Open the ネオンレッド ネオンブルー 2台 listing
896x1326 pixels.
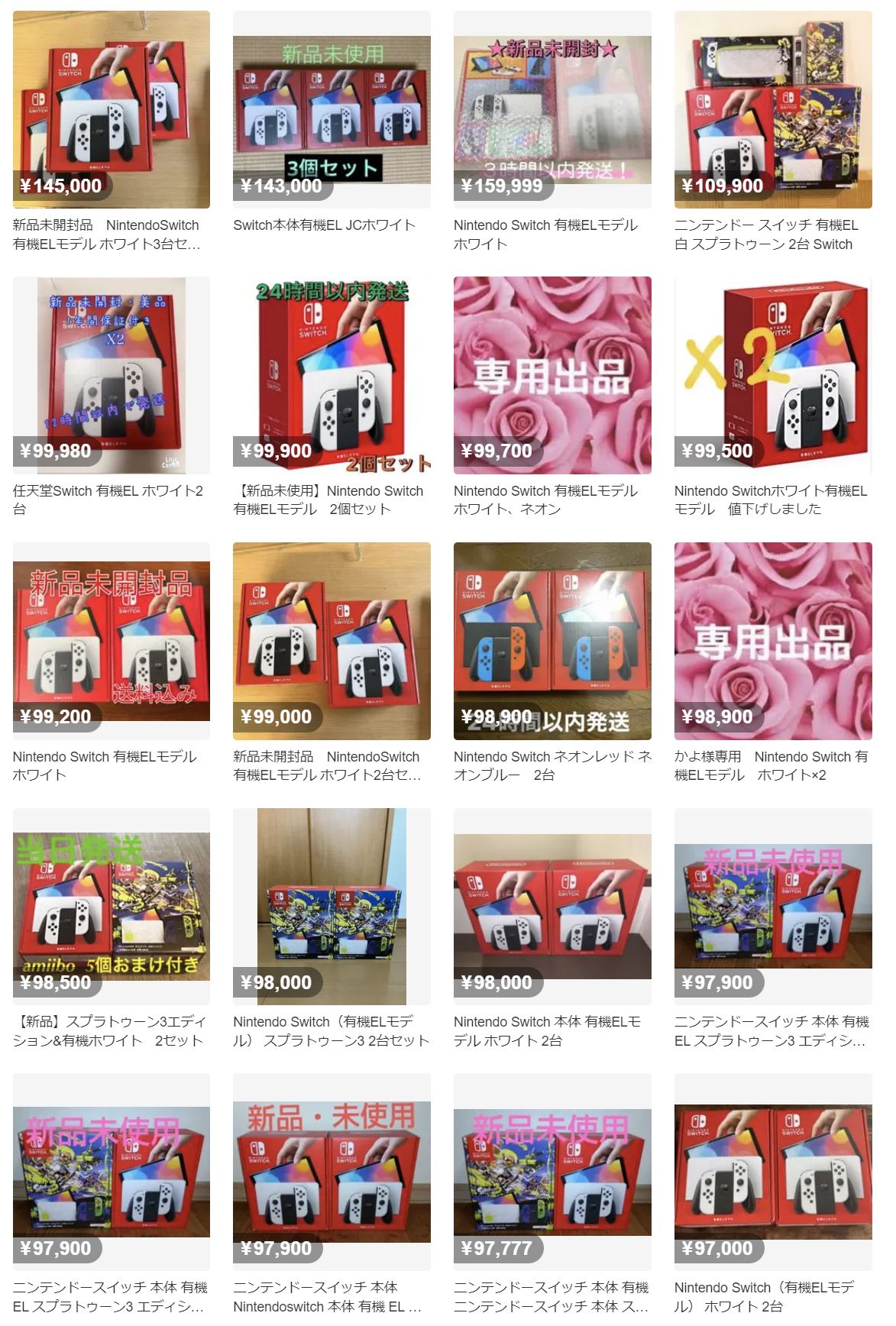pos(552,641)
